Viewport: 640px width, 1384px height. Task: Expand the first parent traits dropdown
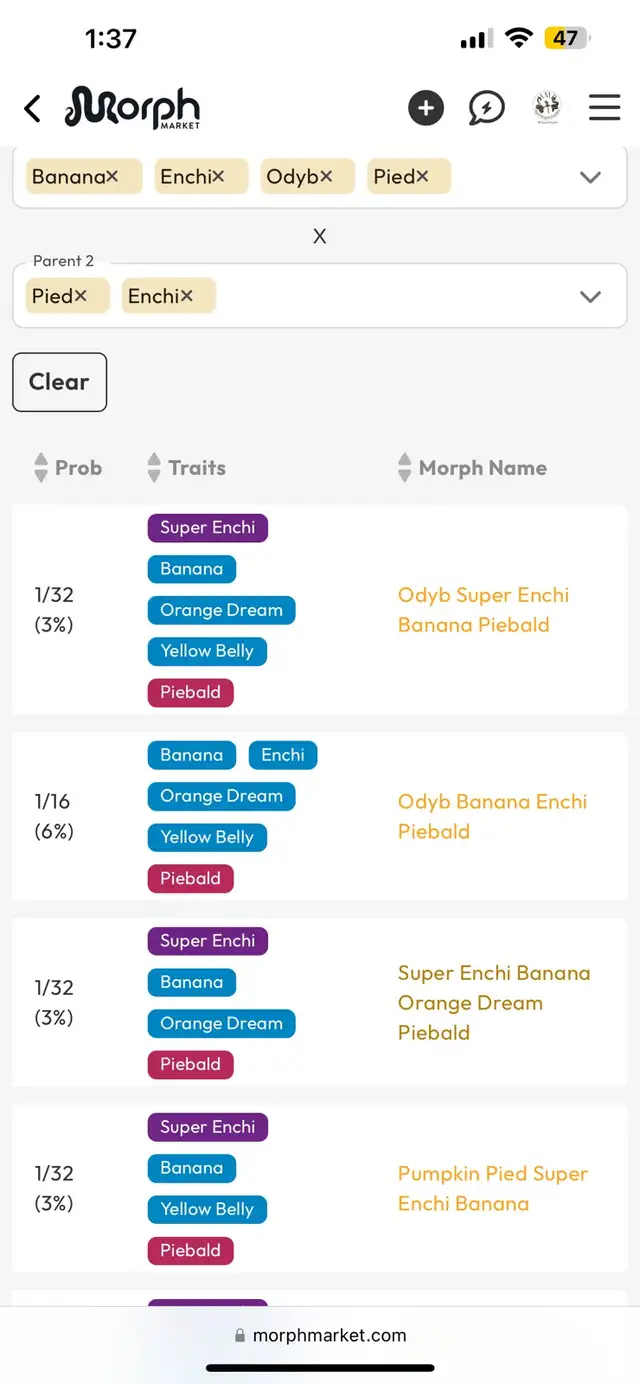[x=590, y=177]
